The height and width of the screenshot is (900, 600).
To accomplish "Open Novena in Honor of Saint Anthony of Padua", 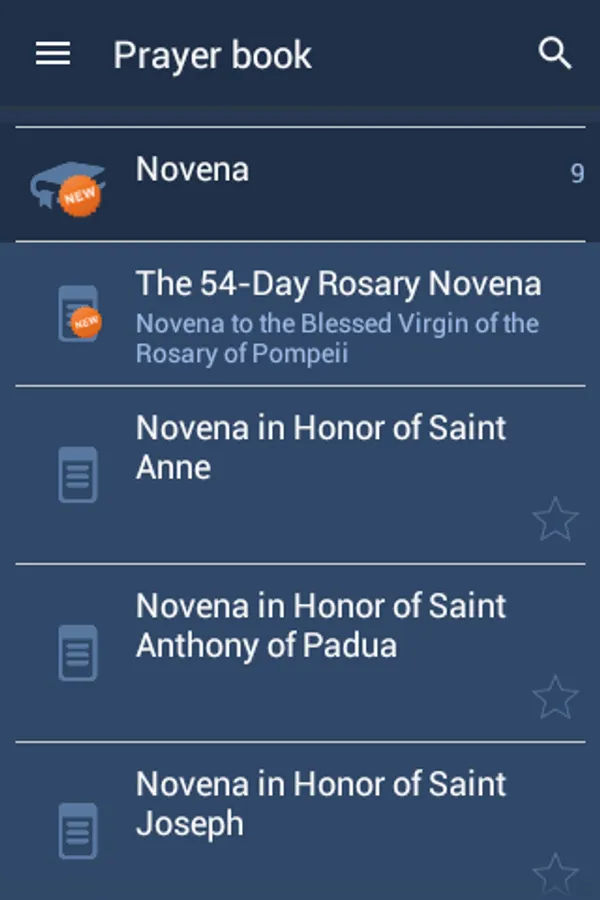I will pyautogui.click(x=320, y=626).
